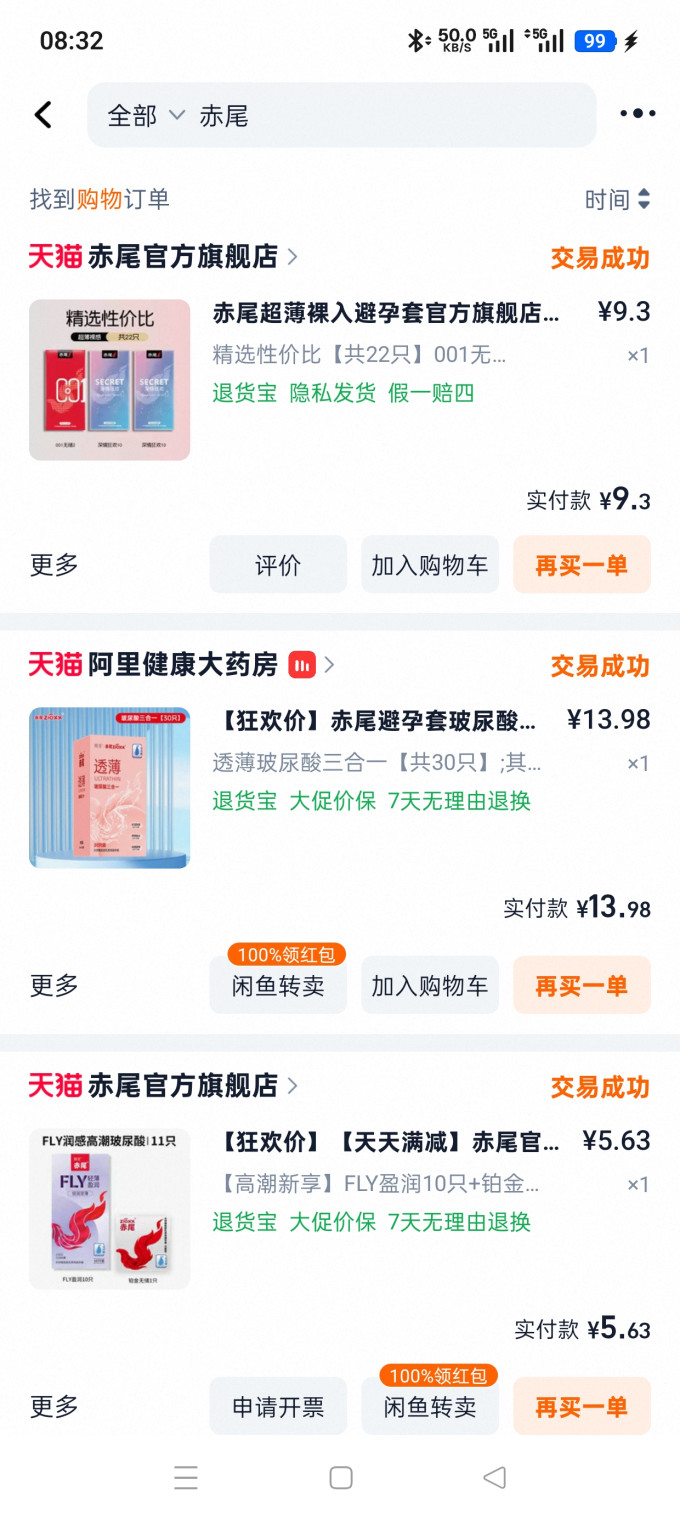Screen dimensions: 680x1520
Task: Tap 闲鱼转卖 on the ¥5.63 order
Action: [430, 1407]
